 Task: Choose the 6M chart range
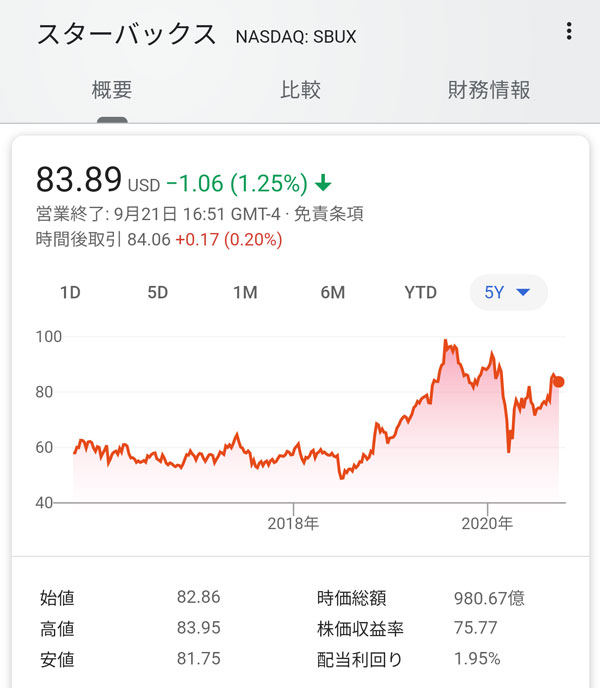pyautogui.click(x=333, y=293)
